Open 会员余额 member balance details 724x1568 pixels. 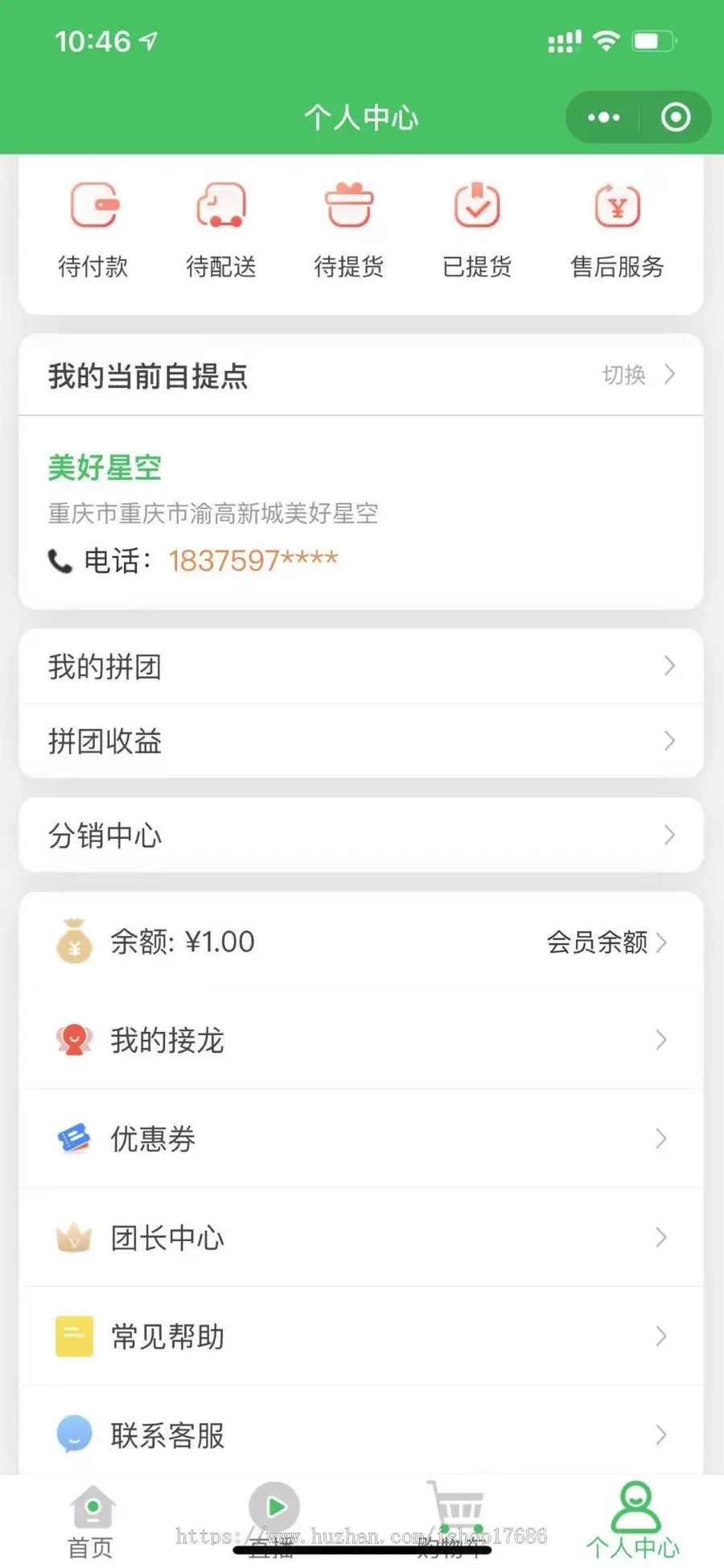pyautogui.click(x=606, y=942)
